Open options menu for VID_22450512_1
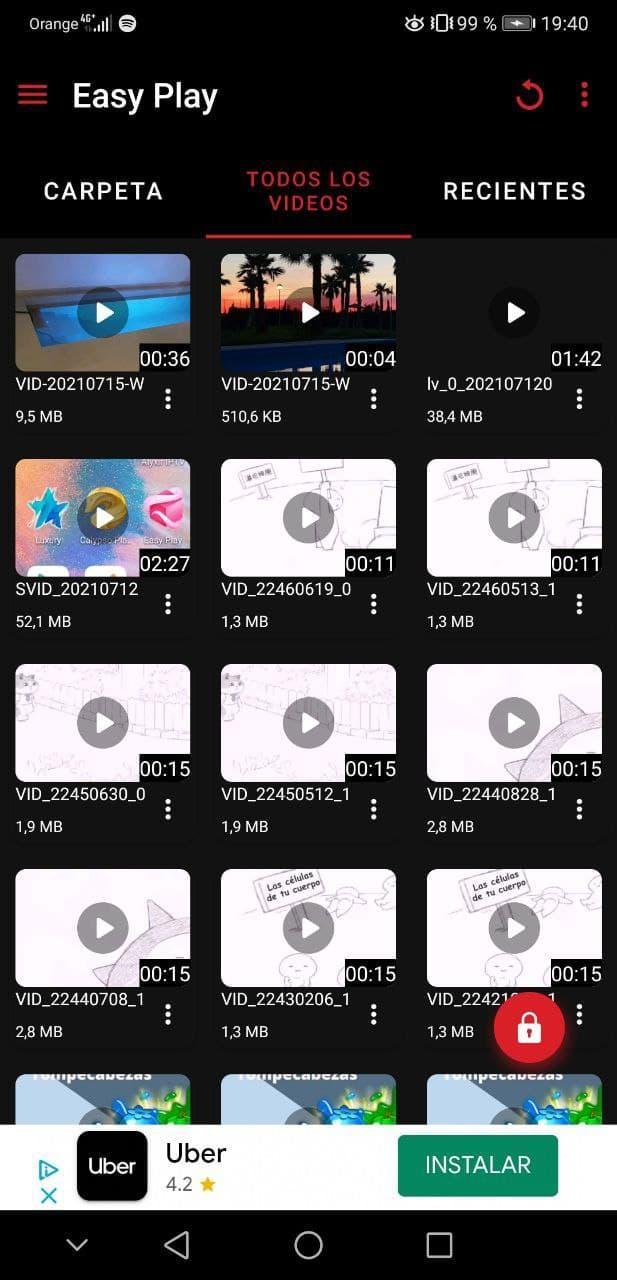This screenshot has width=617, height=1280. [x=374, y=810]
